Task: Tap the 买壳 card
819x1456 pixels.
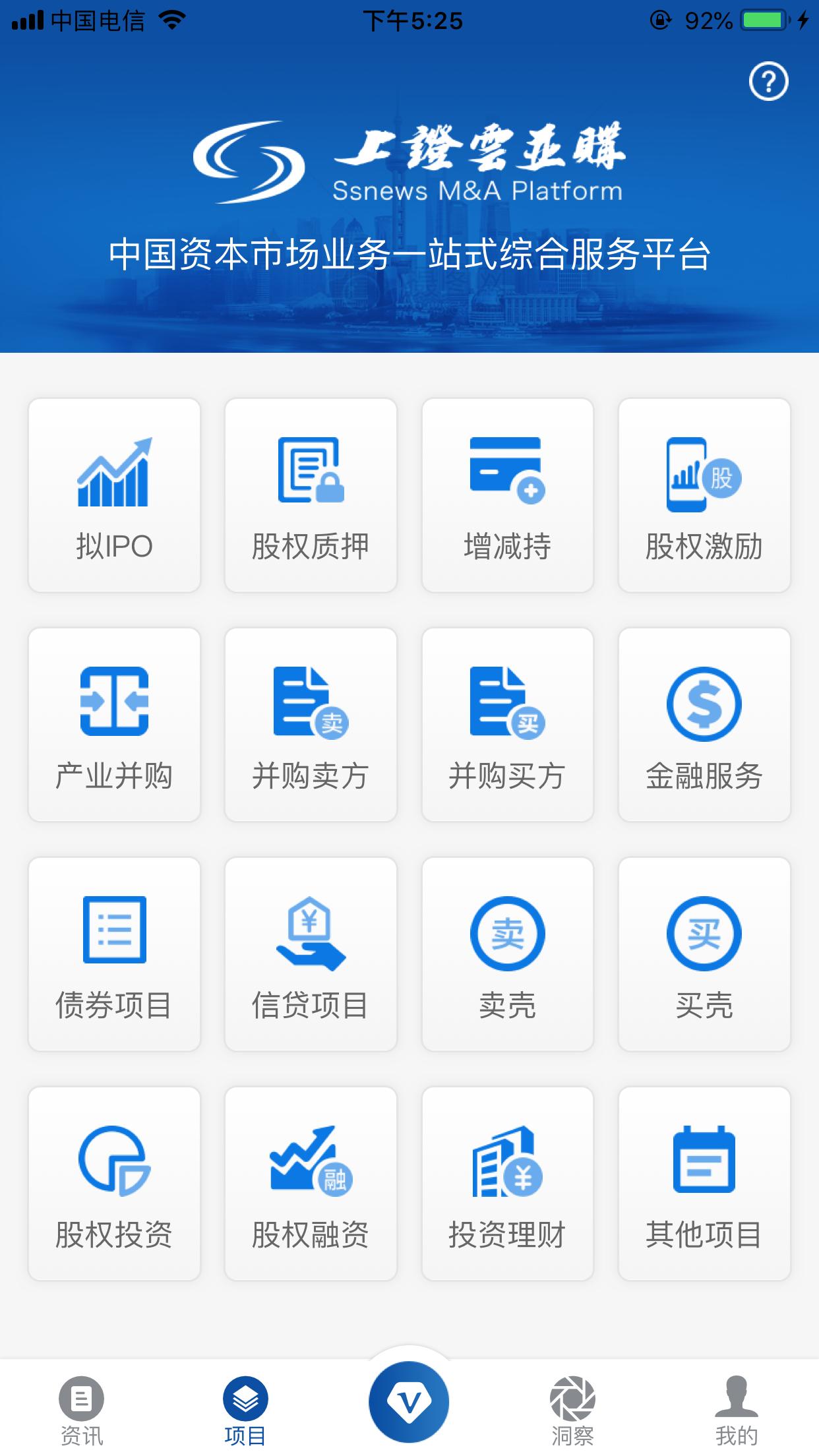Action: click(704, 954)
